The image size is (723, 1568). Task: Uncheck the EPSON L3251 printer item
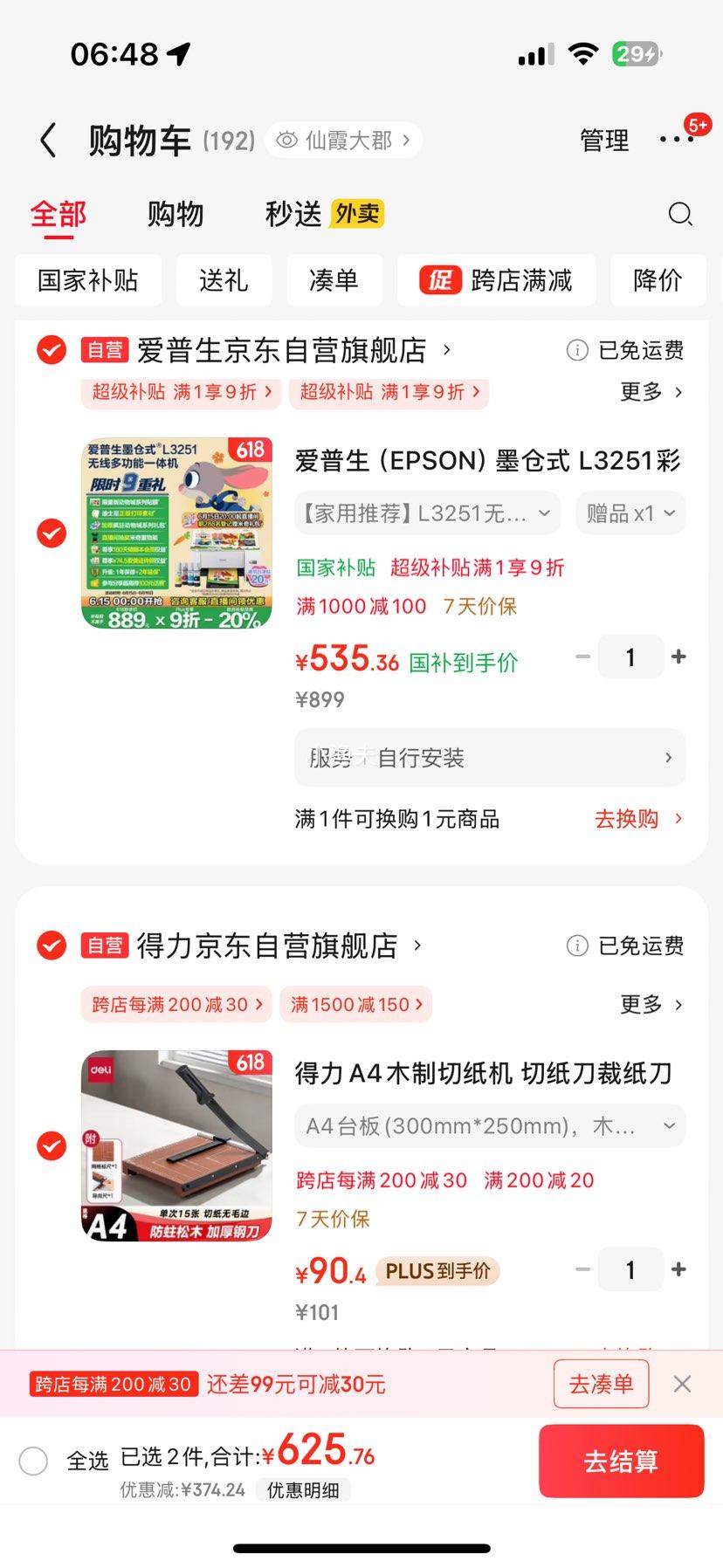point(52,533)
